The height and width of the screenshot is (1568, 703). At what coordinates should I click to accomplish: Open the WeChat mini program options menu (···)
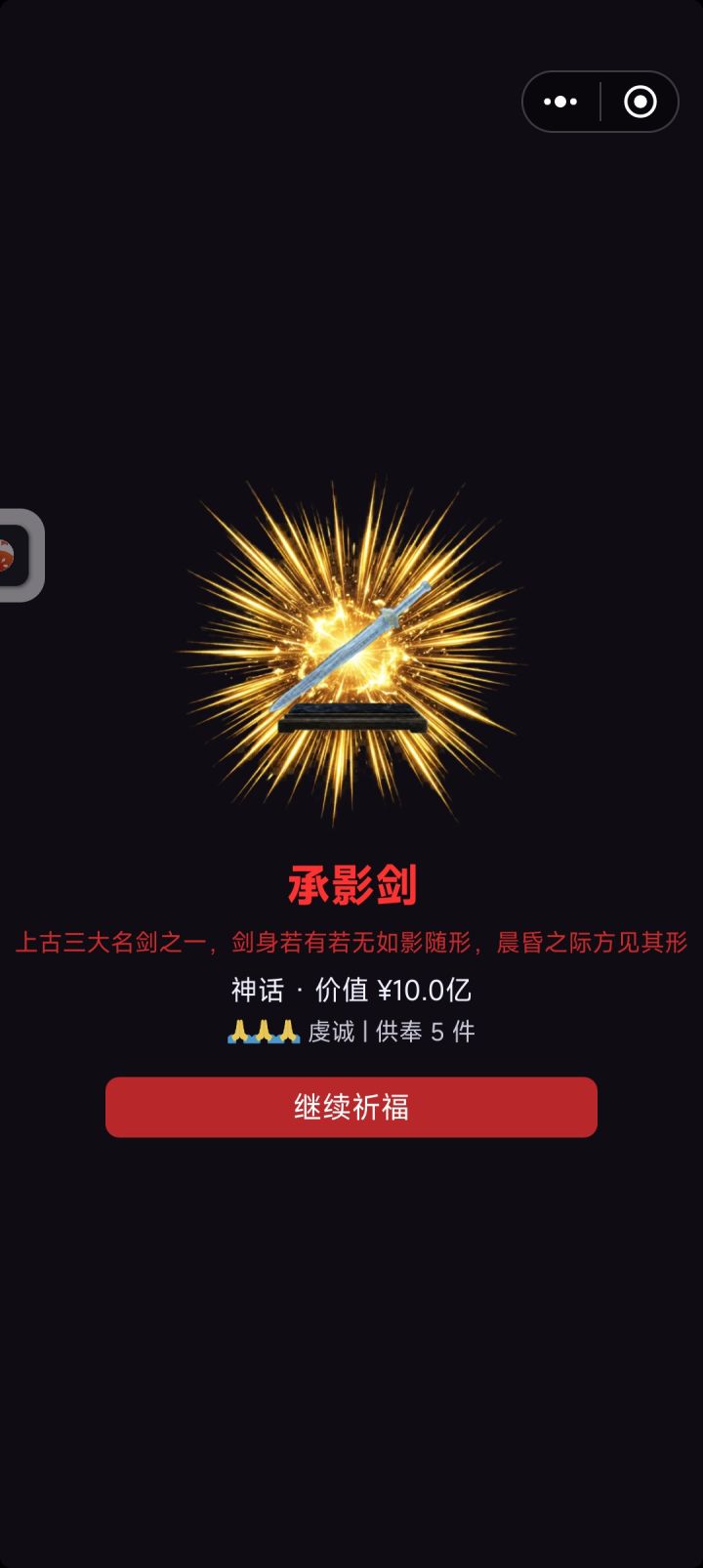click(x=559, y=102)
